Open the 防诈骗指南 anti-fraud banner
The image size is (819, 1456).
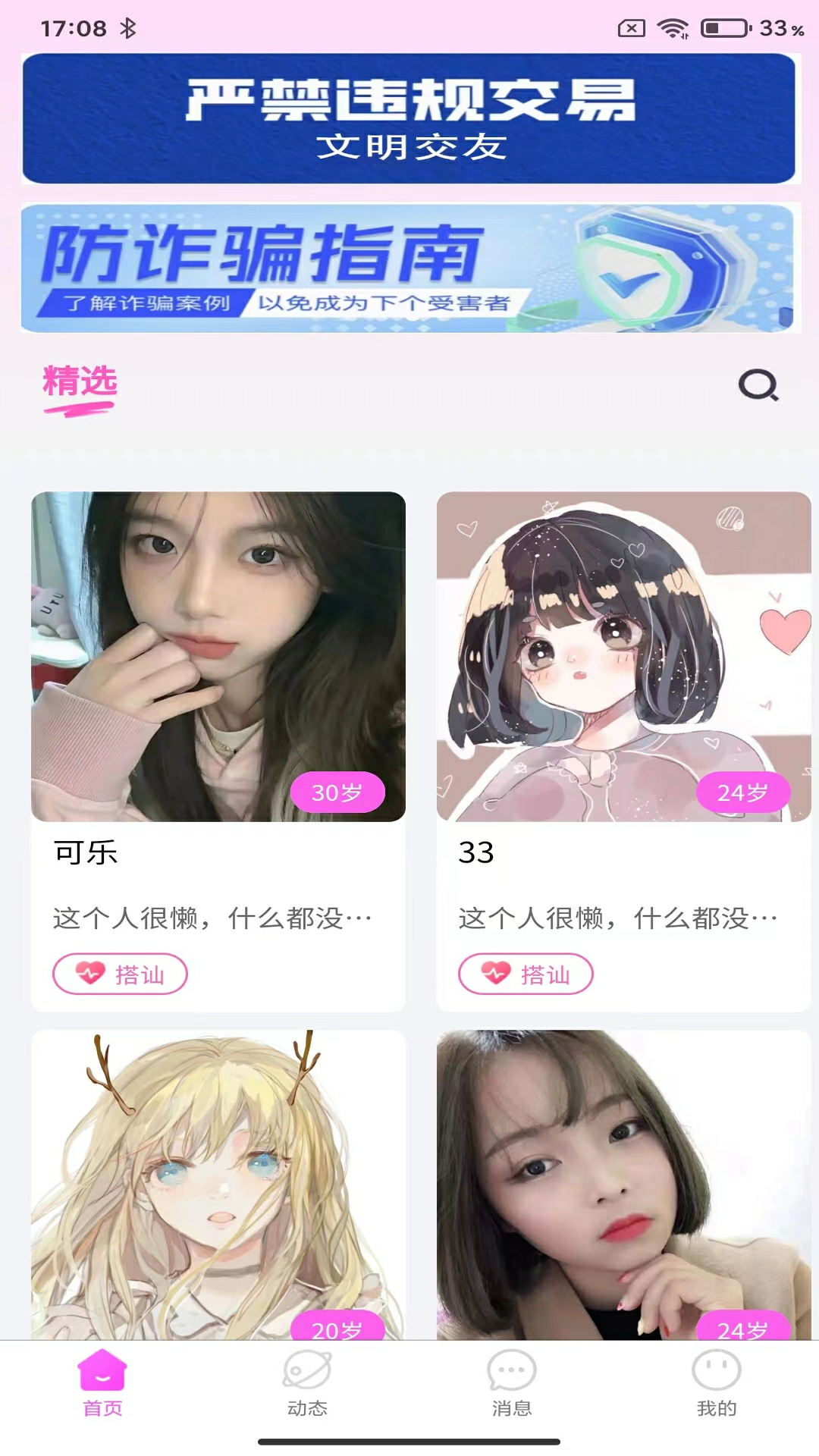(408, 268)
